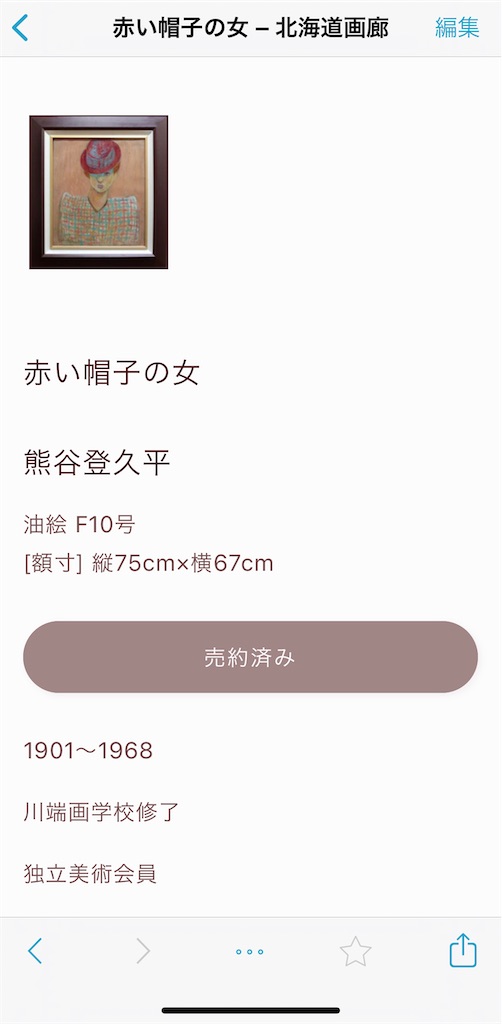Tap 編集 to edit the page
The image size is (502, 1024).
[457, 28]
